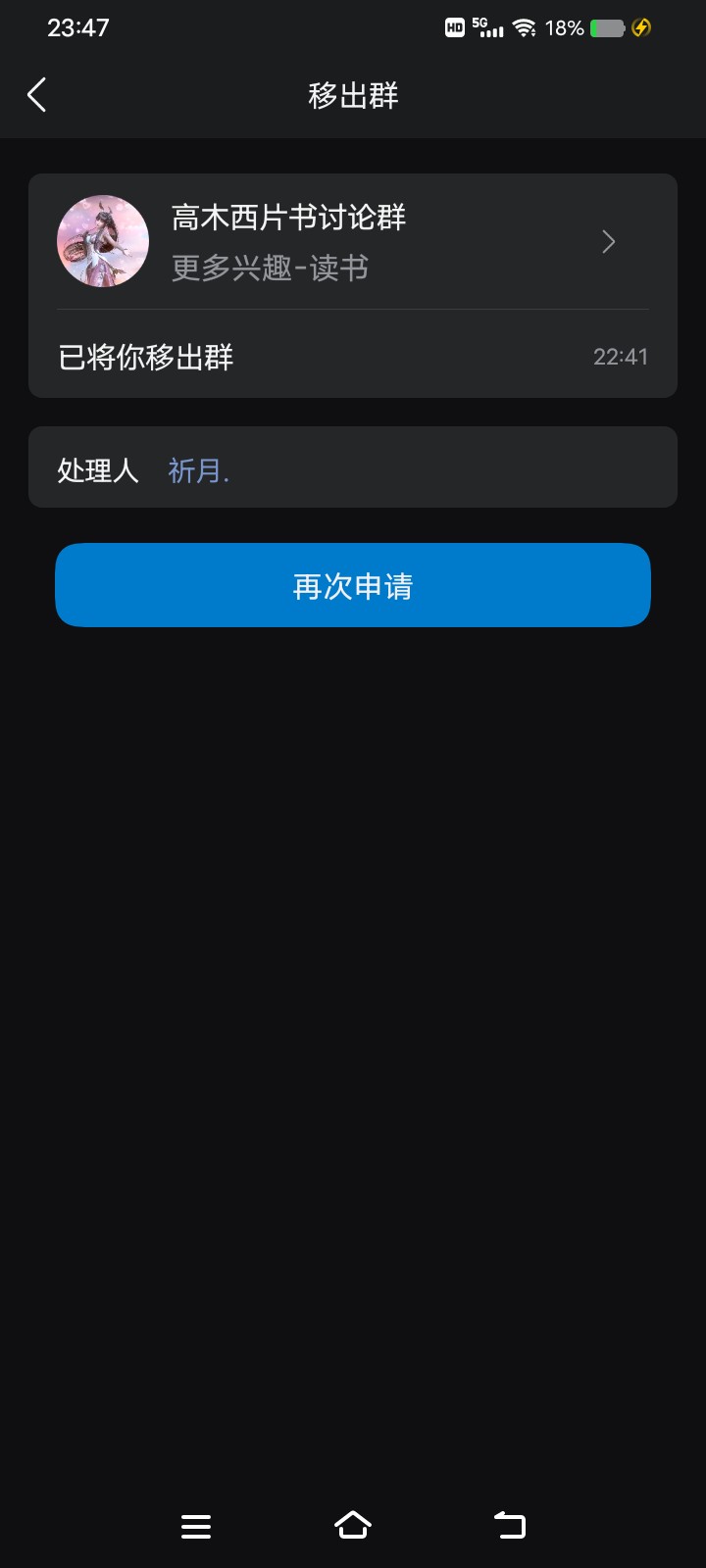Open recent apps from navigation bar
Image resolution: width=706 pixels, height=1568 pixels.
196,1526
